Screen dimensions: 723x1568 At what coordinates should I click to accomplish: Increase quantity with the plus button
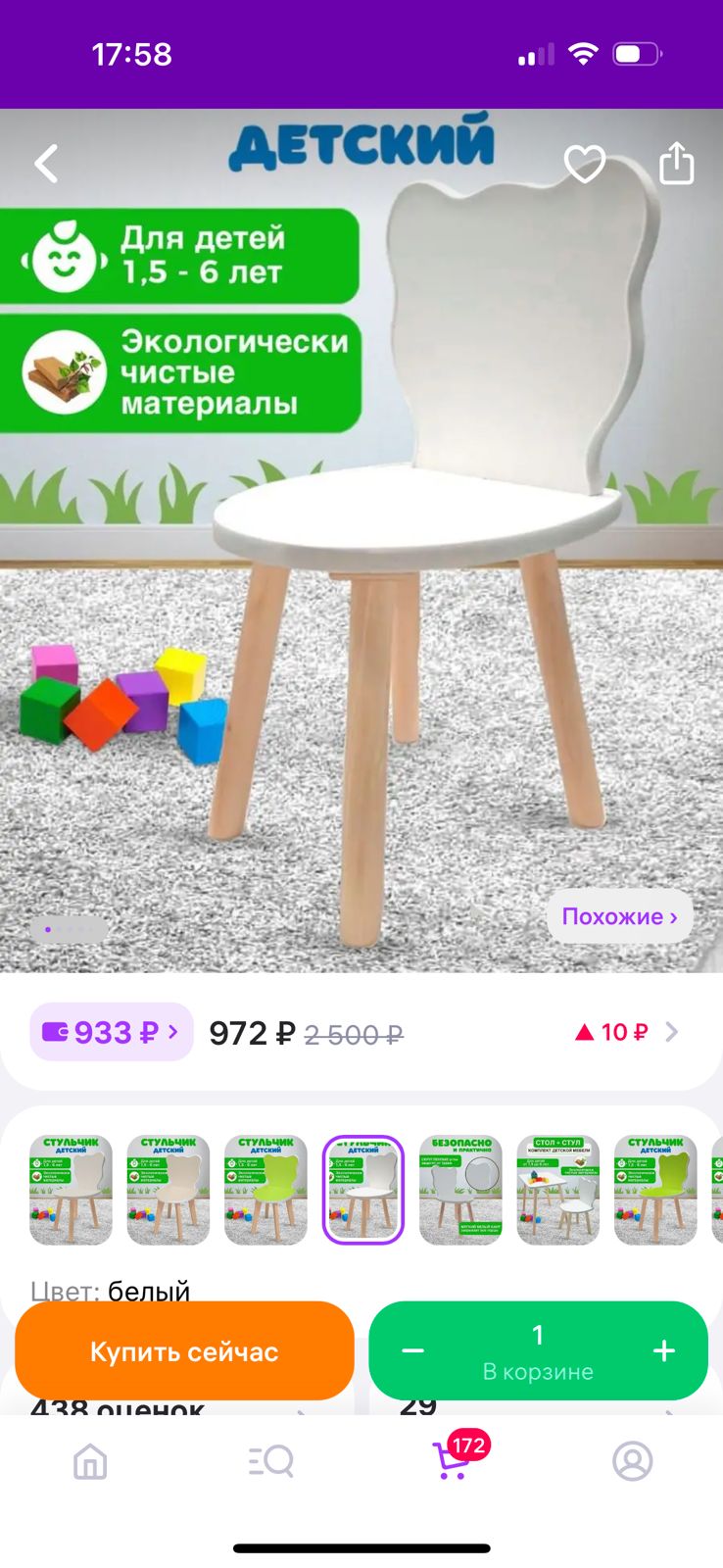click(663, 1351)
